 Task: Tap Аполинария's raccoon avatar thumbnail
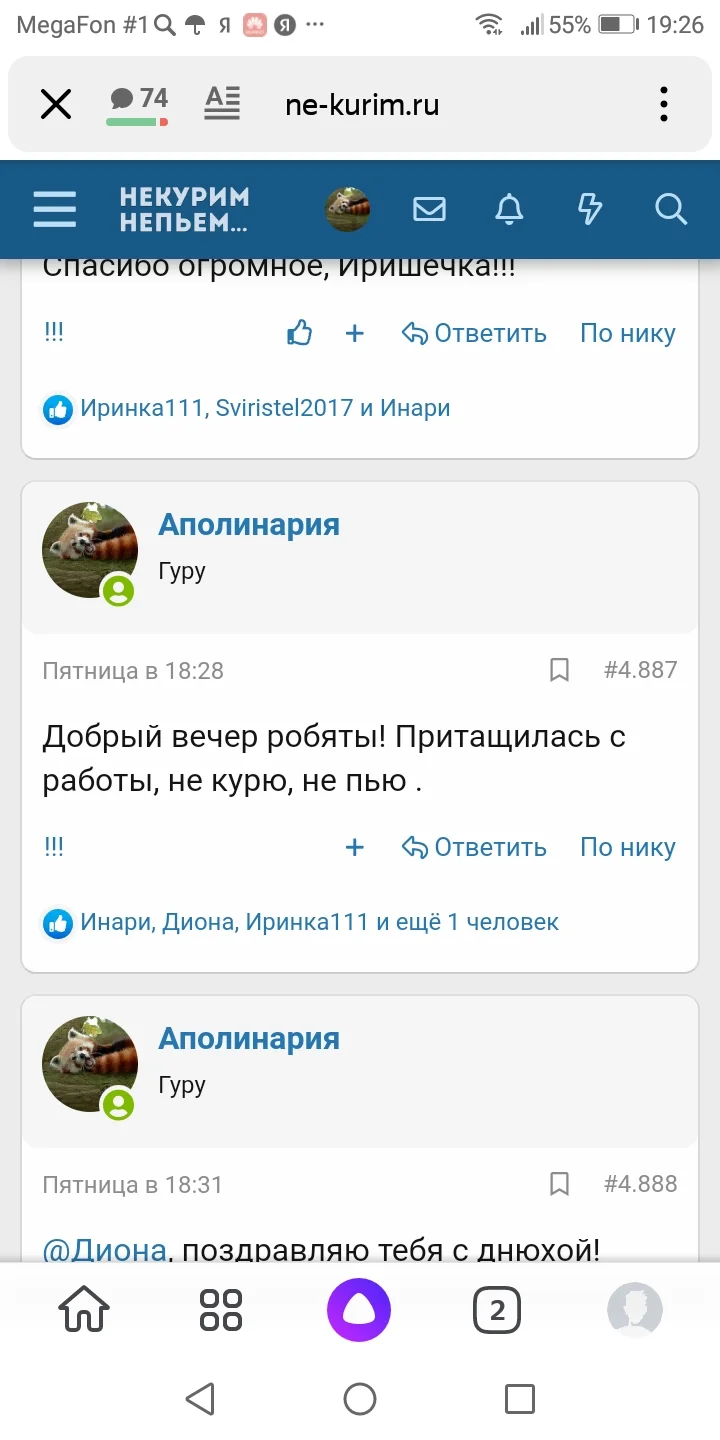point(90,549)
